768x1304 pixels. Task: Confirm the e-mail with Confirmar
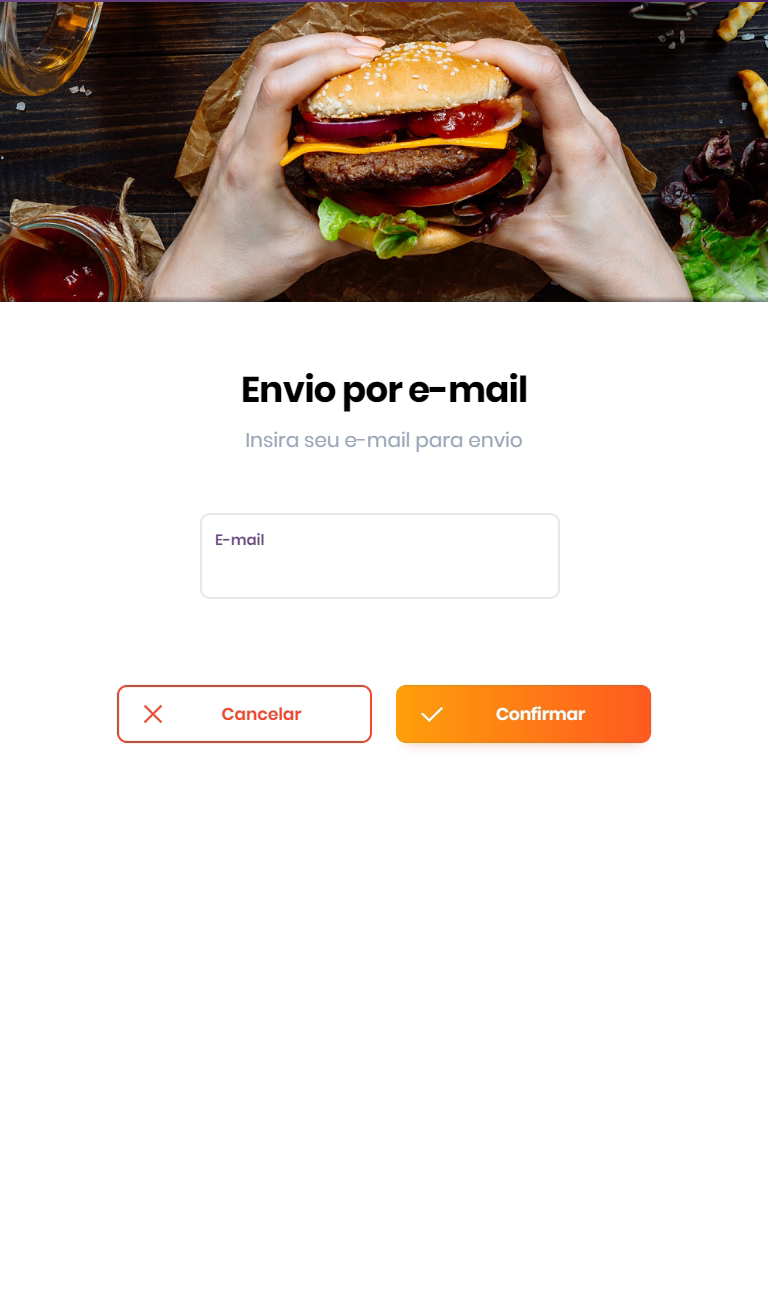point(523,714)
